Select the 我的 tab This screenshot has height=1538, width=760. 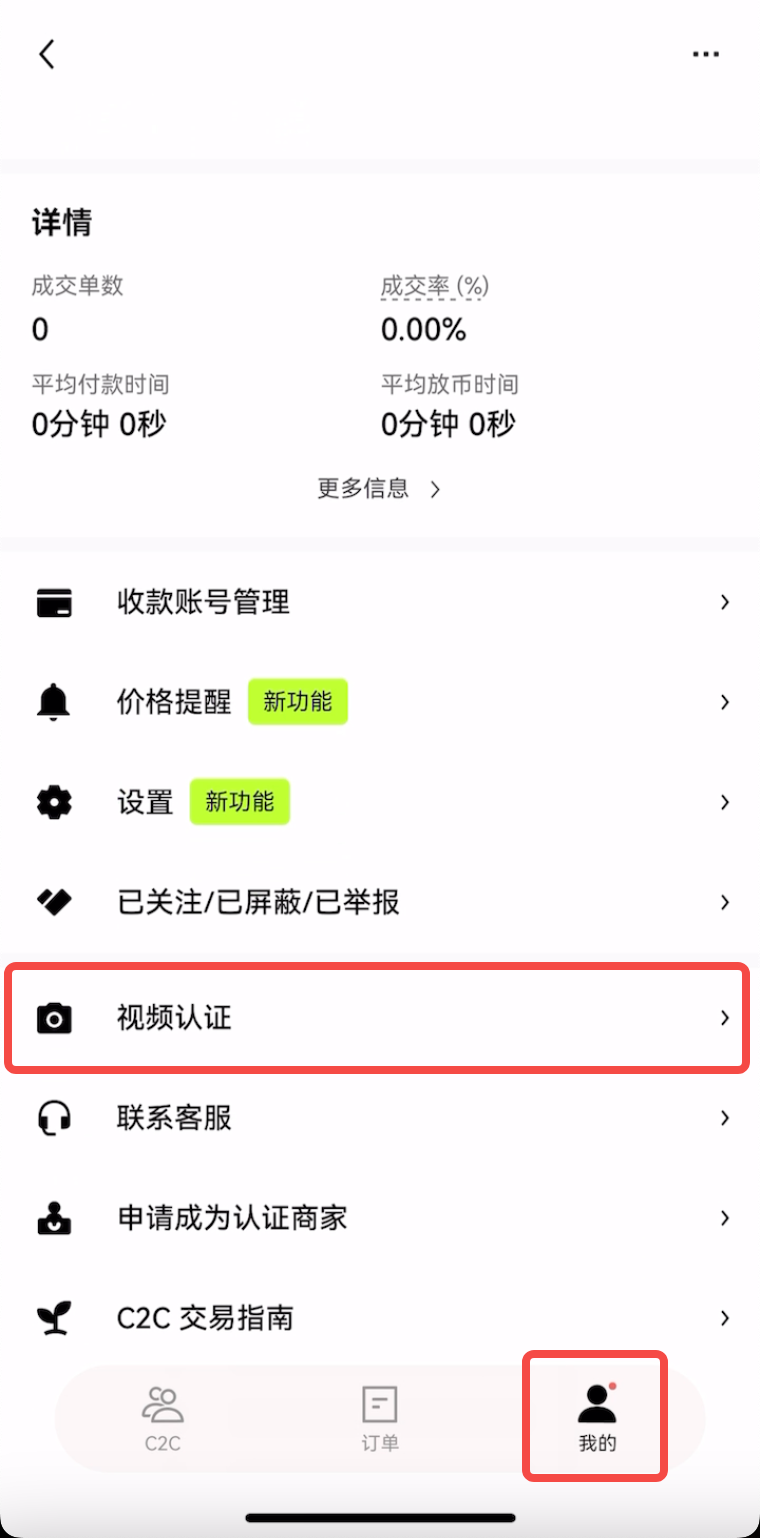tap(597, 1418)
